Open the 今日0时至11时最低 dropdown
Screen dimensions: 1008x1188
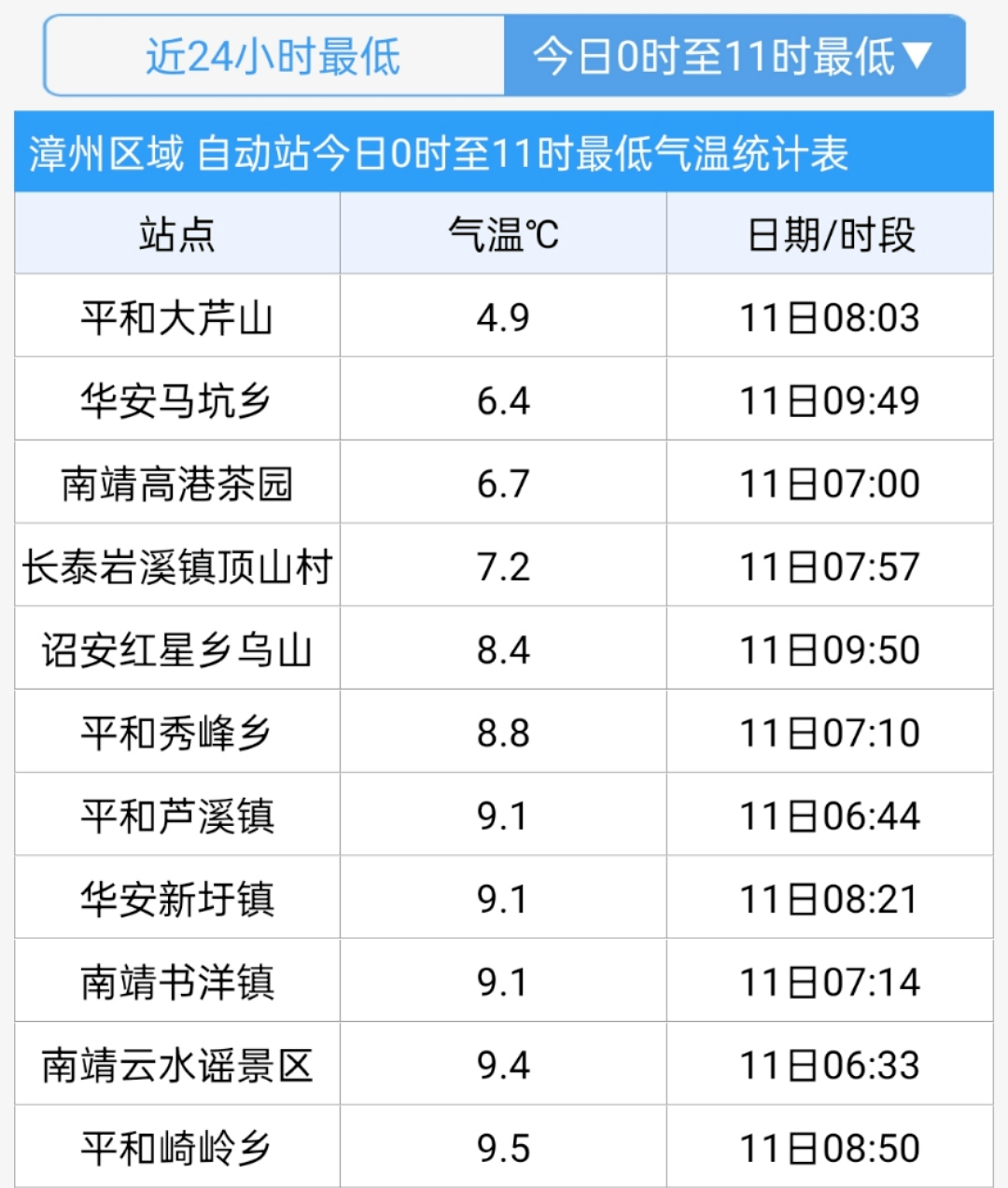pyautogui.click(x=734, y=56)
